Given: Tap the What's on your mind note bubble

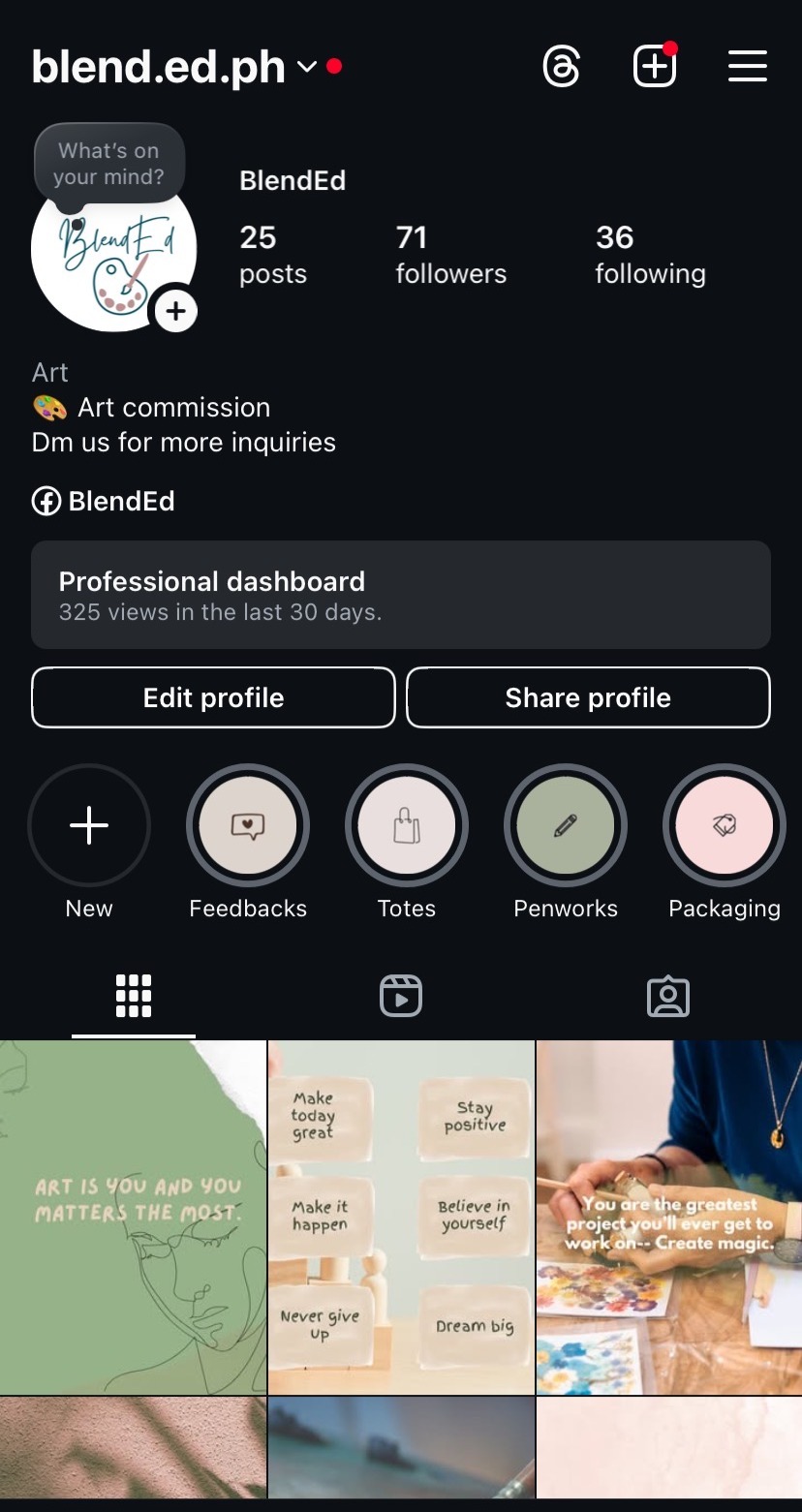Looking at the screenshot, I should 108,164.
